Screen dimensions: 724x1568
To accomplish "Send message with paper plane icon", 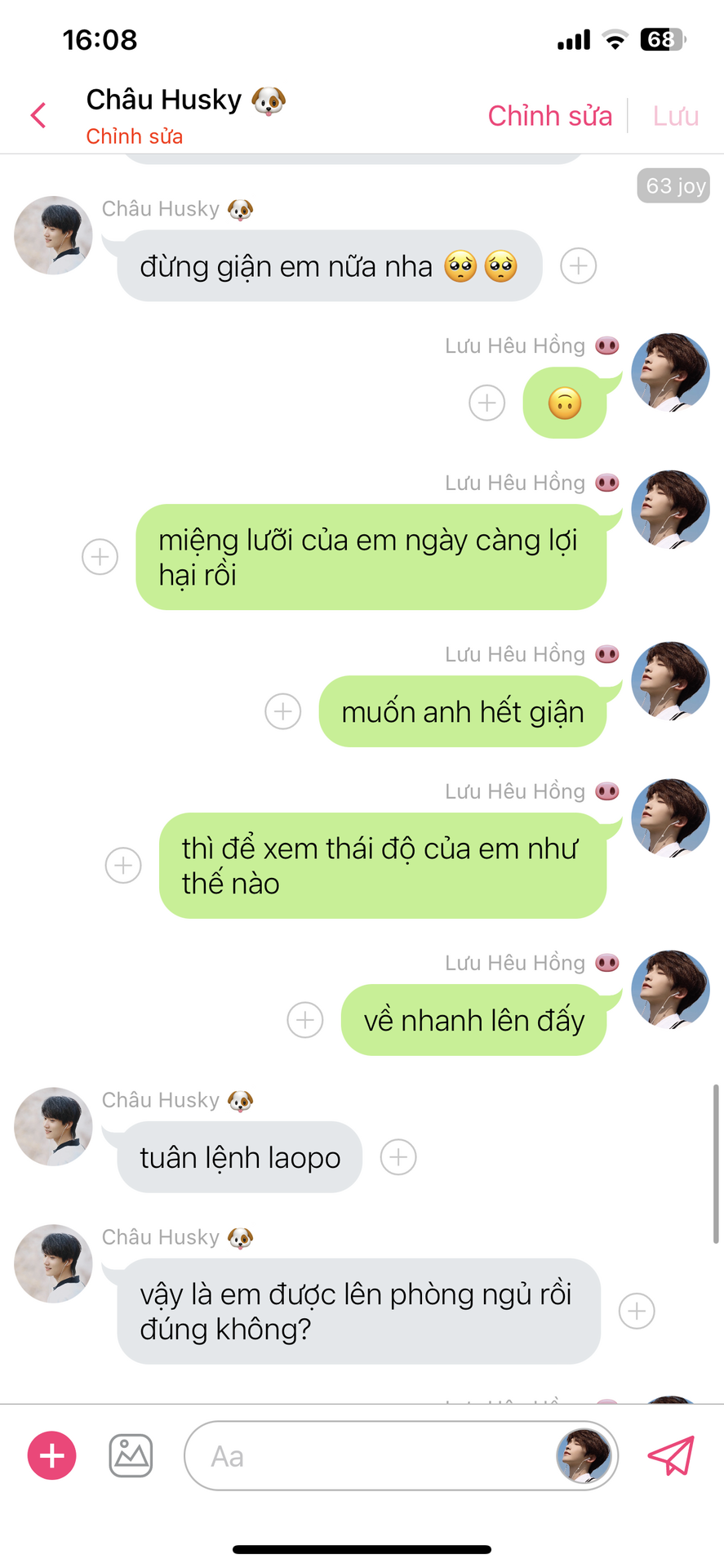I will [671, 1455].
